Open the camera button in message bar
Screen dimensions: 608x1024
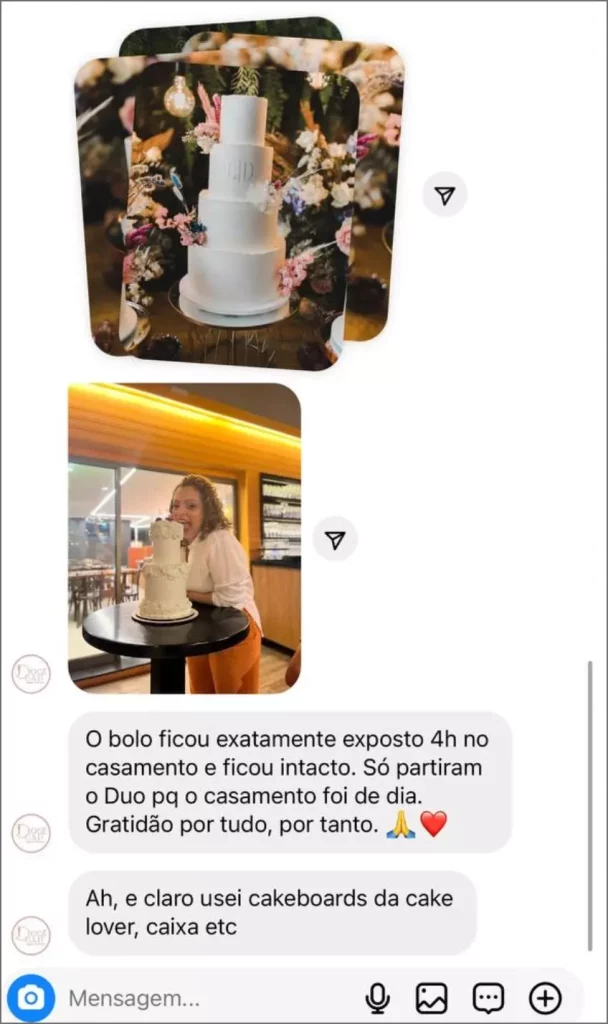click(31, 997)
